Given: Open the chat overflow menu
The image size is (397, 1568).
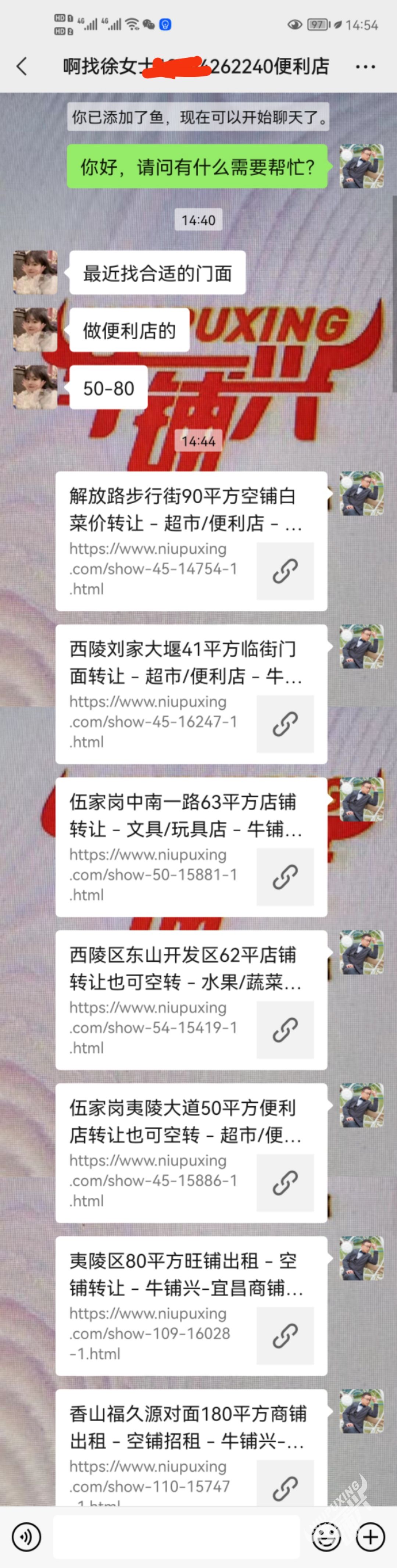Looking at the screenshot, I should point(365,66).
